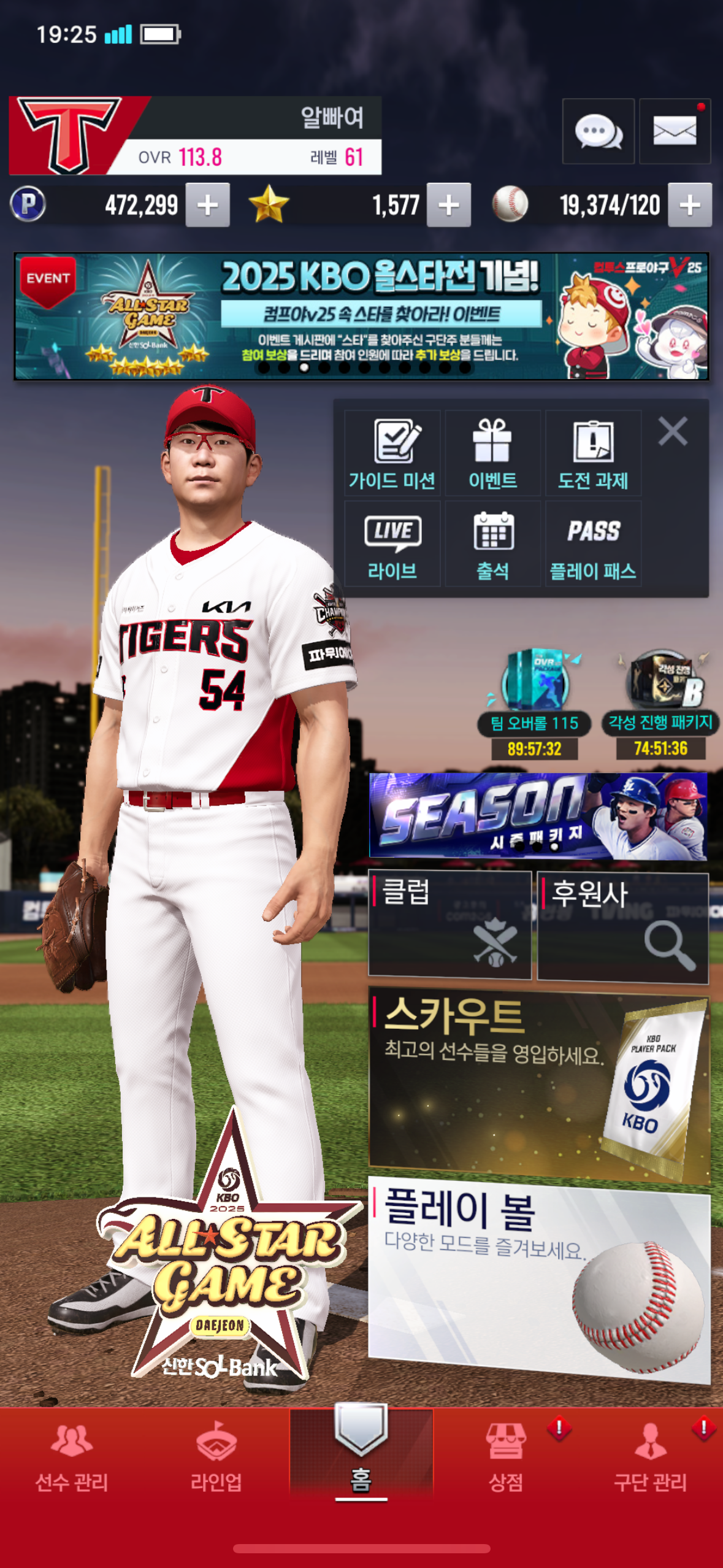
Task: Open the chat bubble icon
Action: 598,131
